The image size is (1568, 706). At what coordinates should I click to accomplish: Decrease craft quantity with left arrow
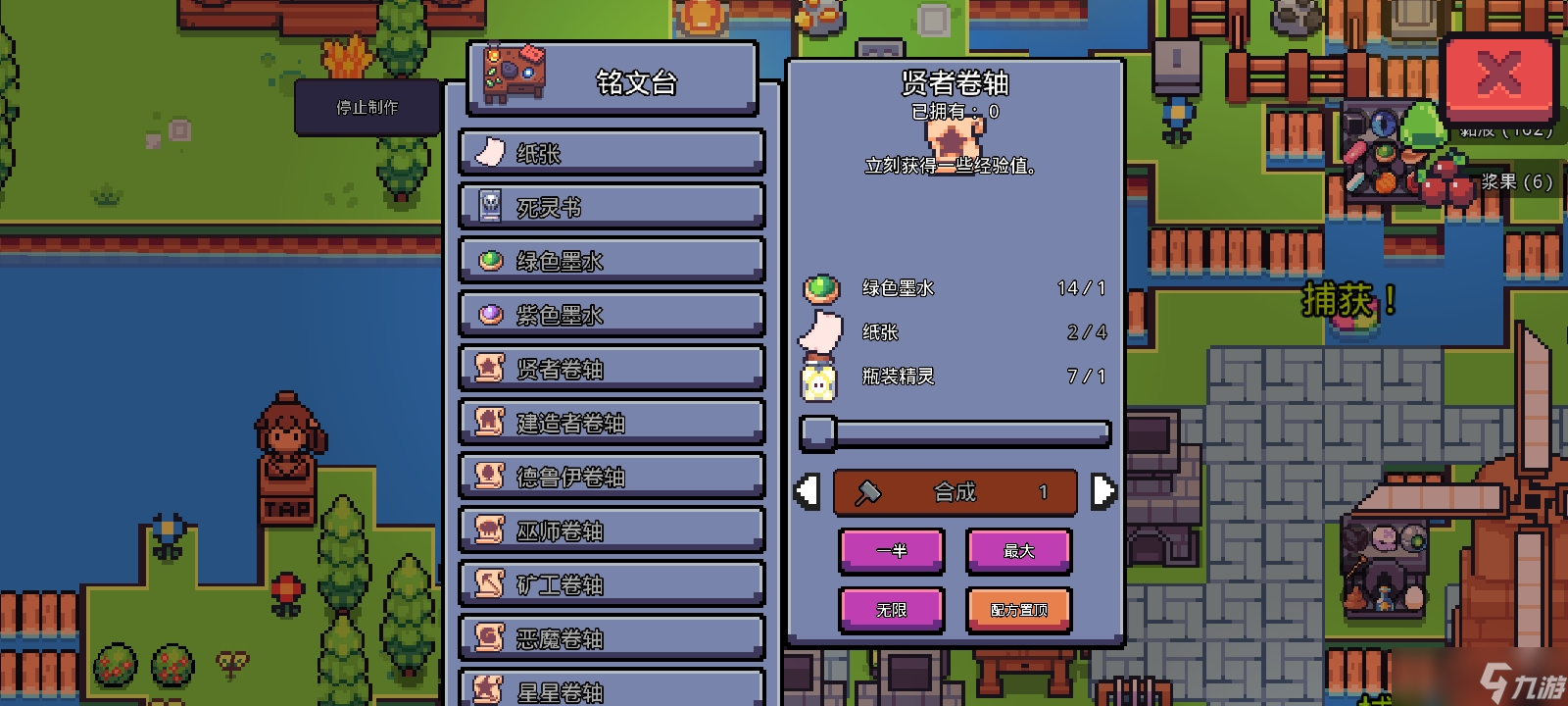(808, 491)
